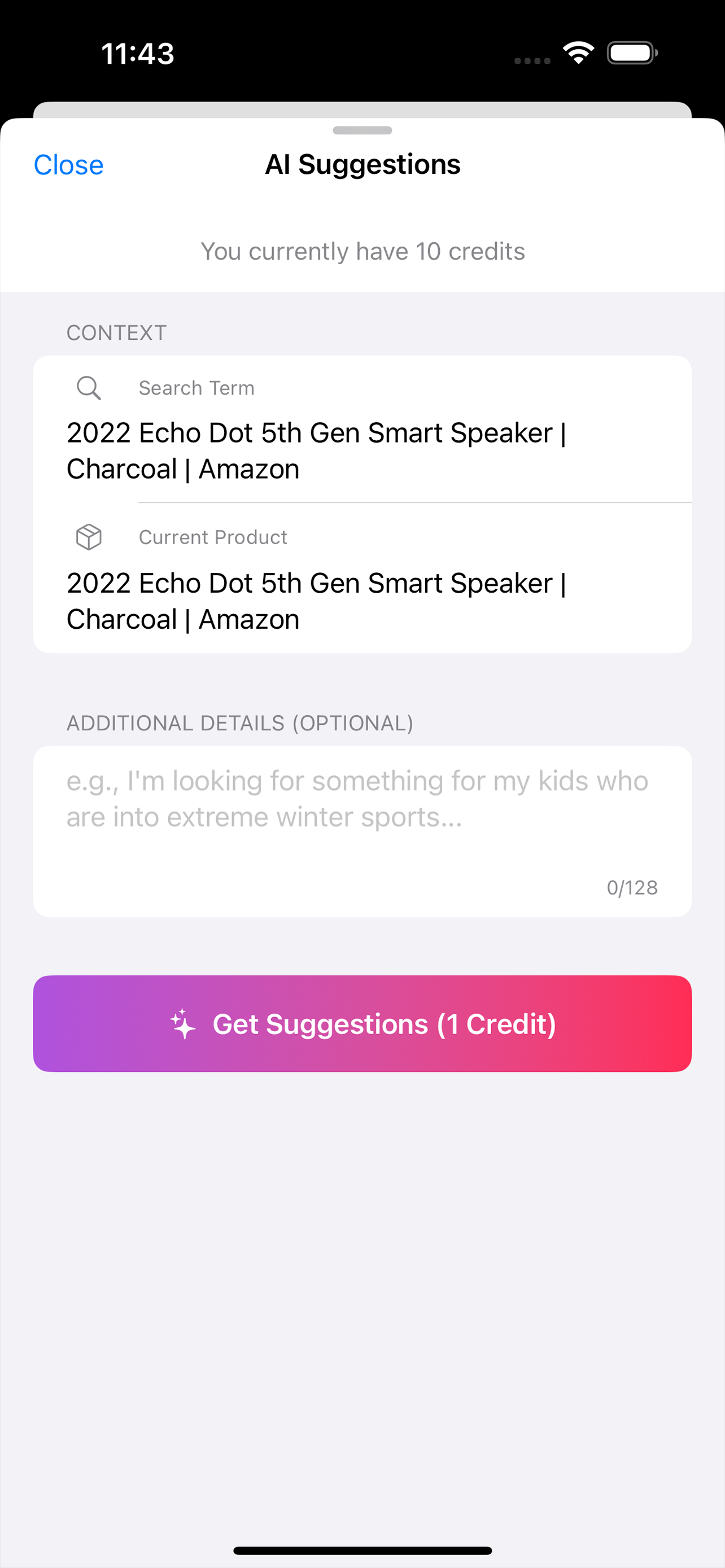Close the AI Suggestions sheet
The height and width of the screenshot is (1568, 725).
pyautogui.click(x=69, y=164)
